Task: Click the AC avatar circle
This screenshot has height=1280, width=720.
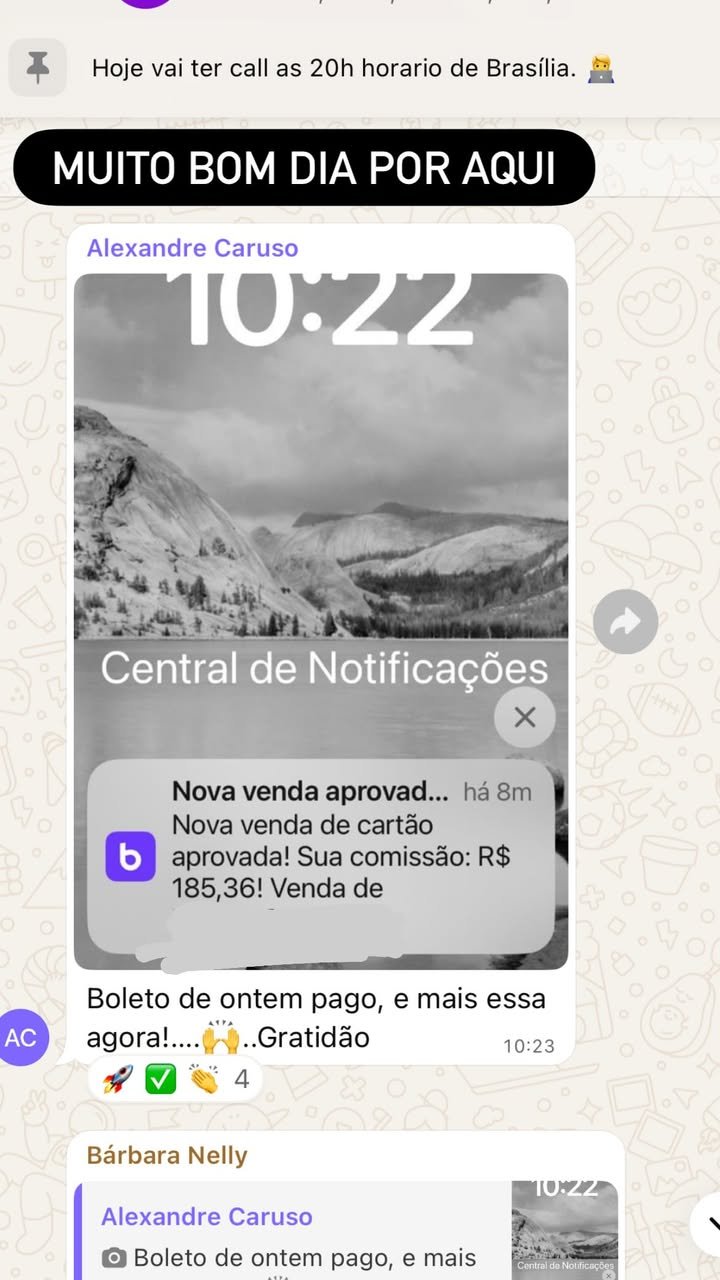Action: 23,1037
